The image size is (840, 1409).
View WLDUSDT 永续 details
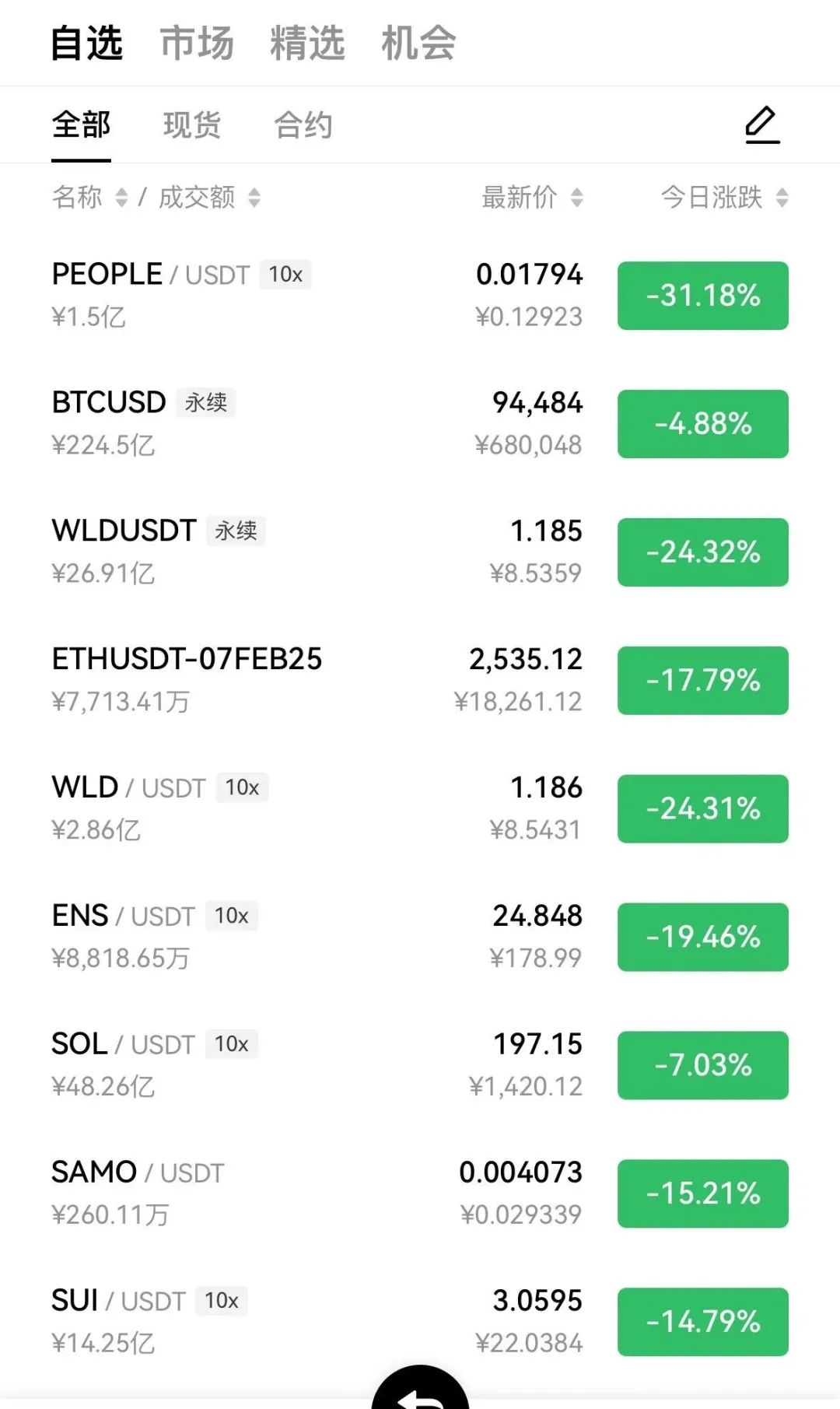(x=420, y=552)
